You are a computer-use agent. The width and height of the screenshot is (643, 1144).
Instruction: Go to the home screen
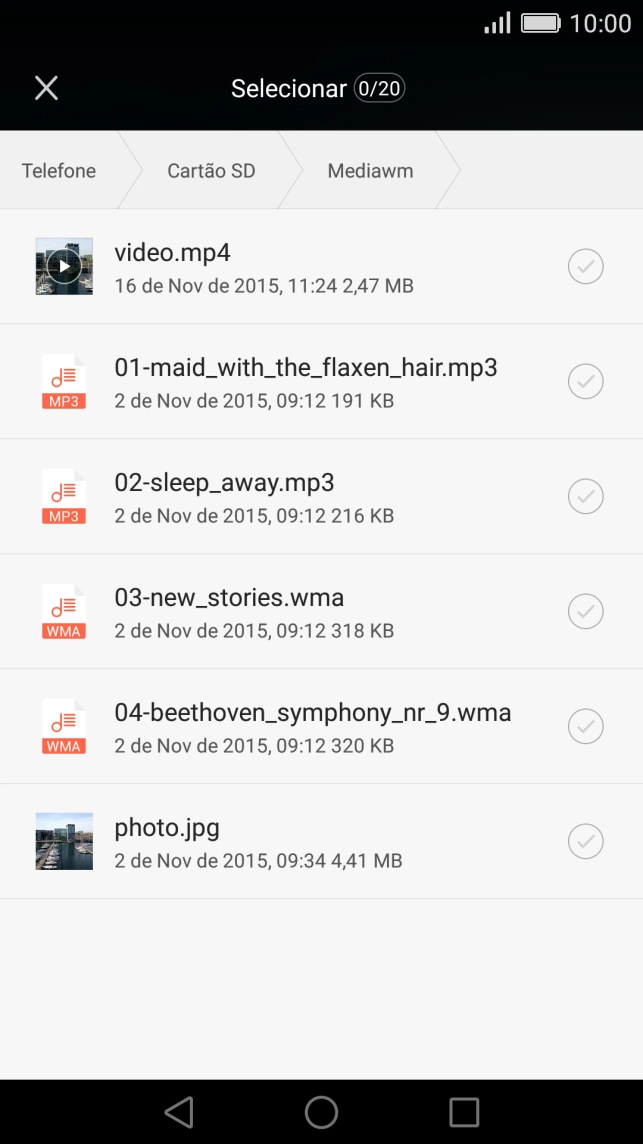pyautogui.click(x=321, y=1112)
